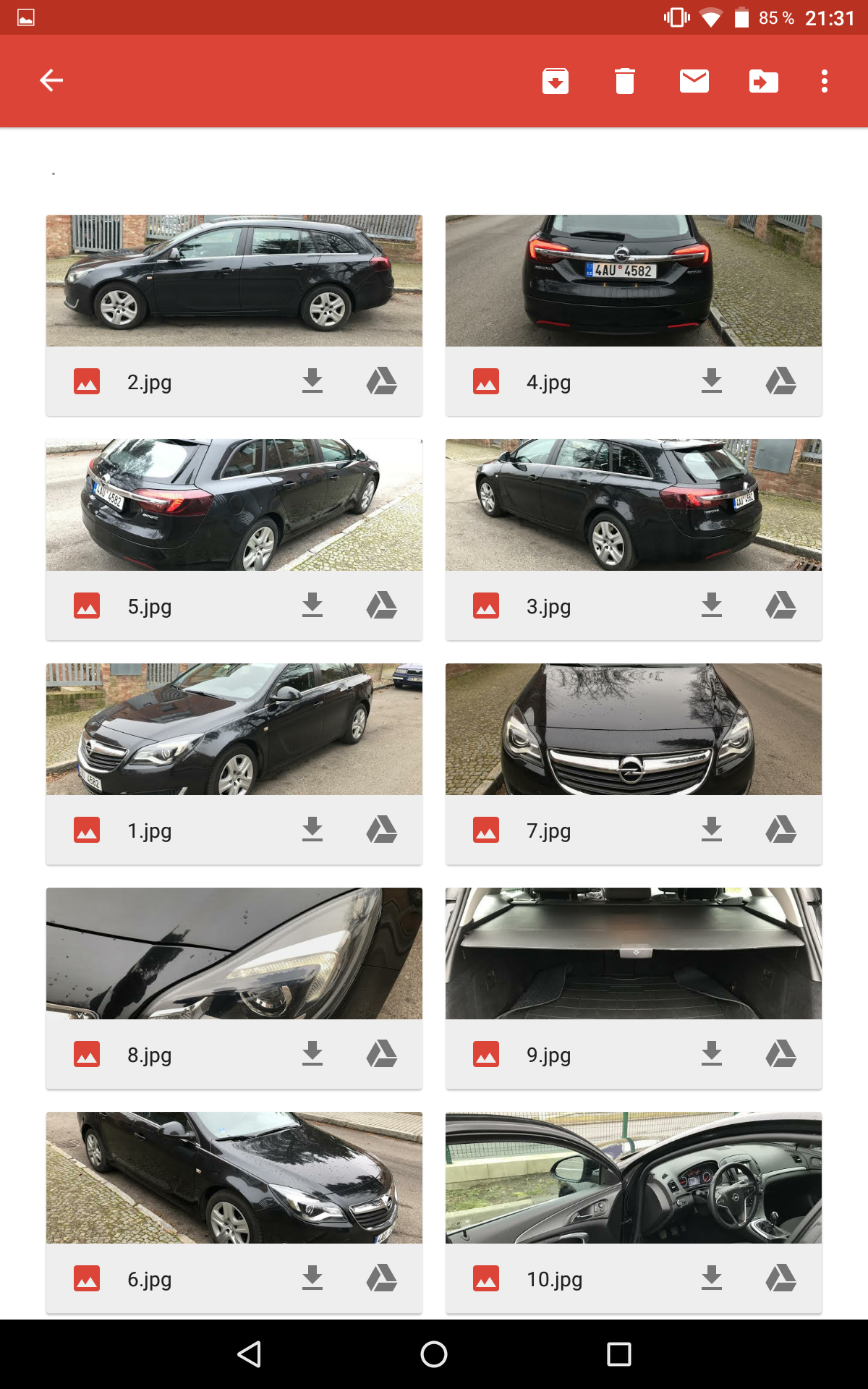Viewport: 868px width, 1389px height.
Task: Save 5.jpg to Google Drive
Action: pos(382,606)
